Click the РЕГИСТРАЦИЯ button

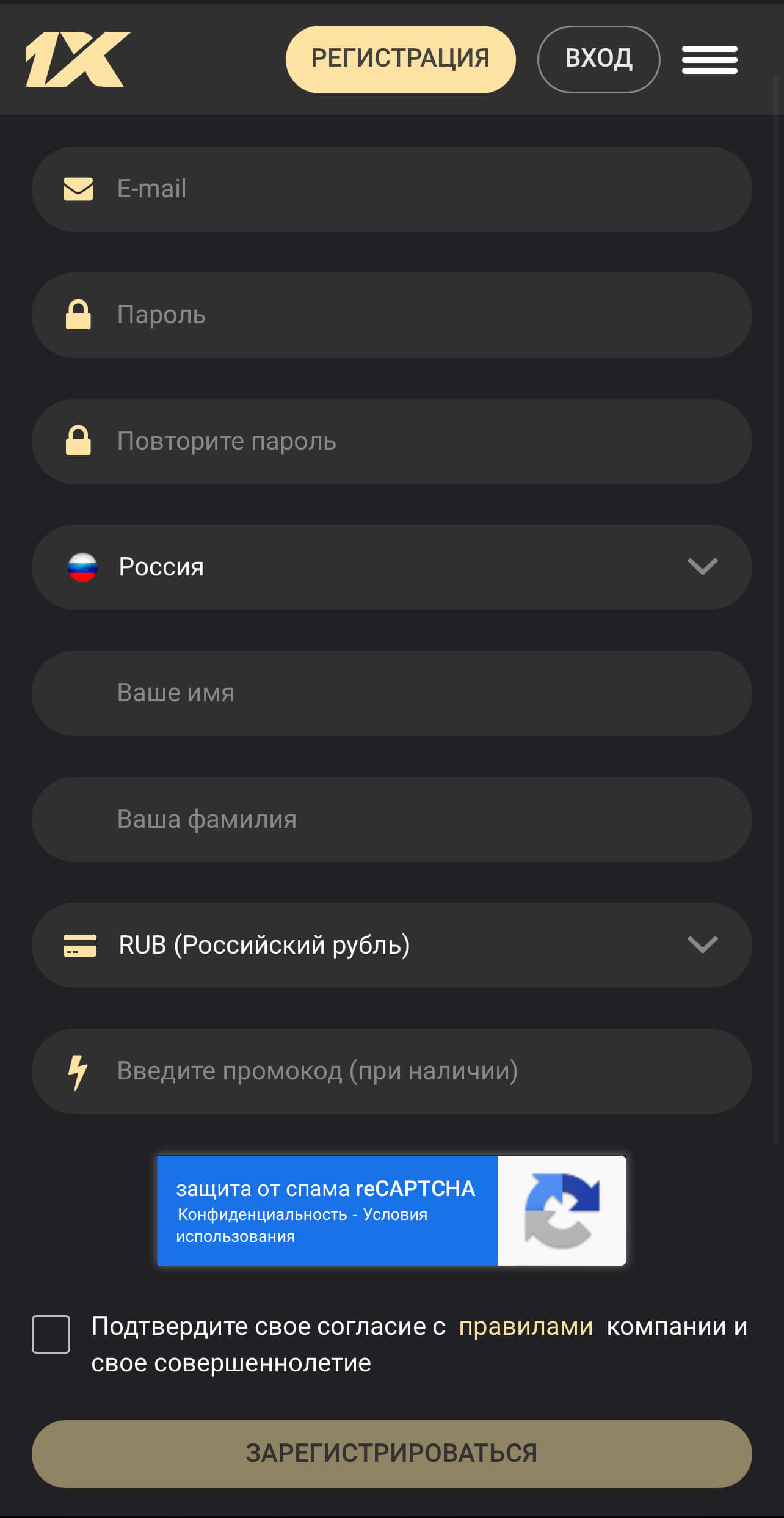tap(400, 58)
